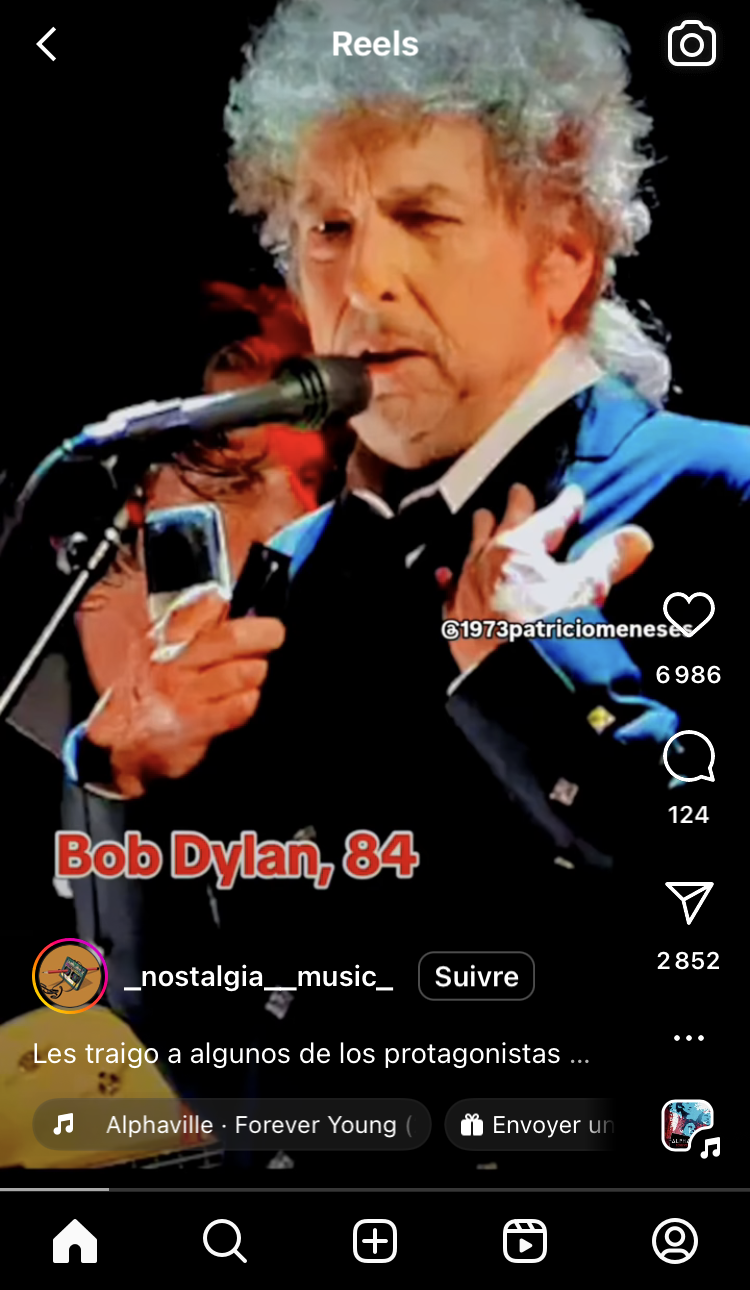Open the audio thumbnail for this reel
Image resolution: width=750 pixels, height=1290 pixels.
coord(689,1126)
